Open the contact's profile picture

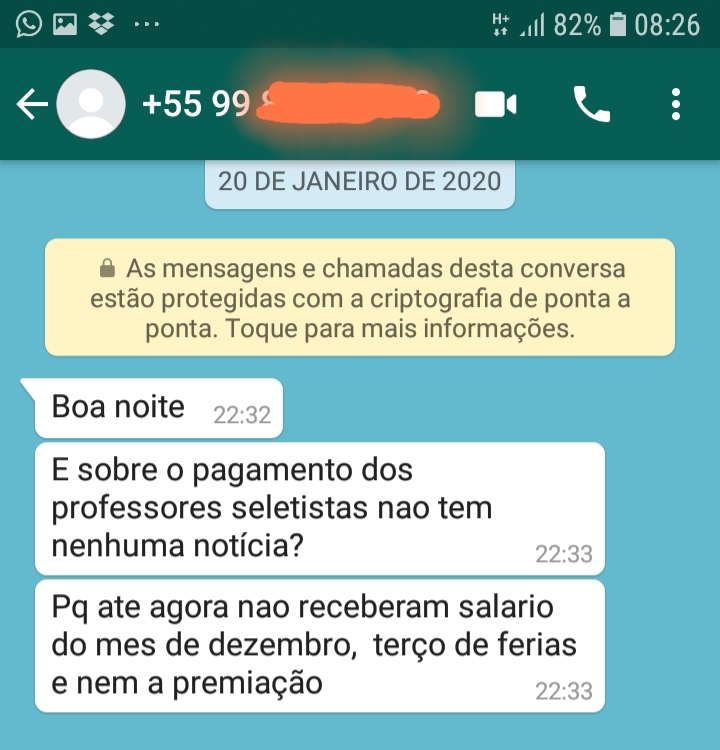point(91,104)
